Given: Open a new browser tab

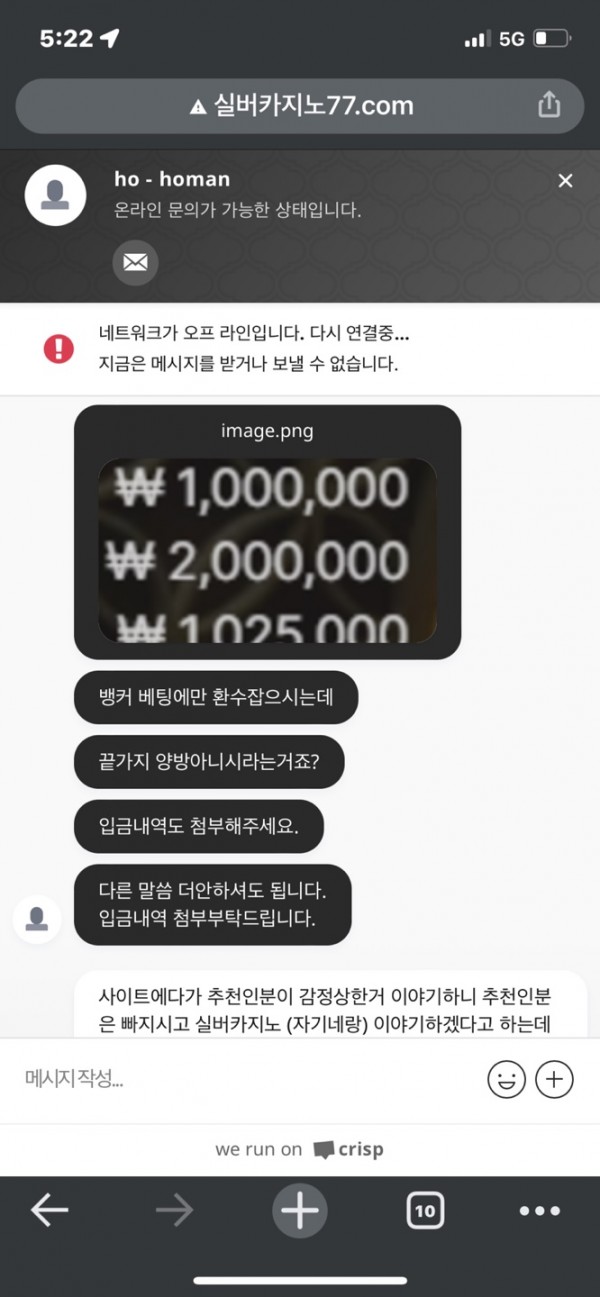Looking at the screenshot, I should point(299,1211).
